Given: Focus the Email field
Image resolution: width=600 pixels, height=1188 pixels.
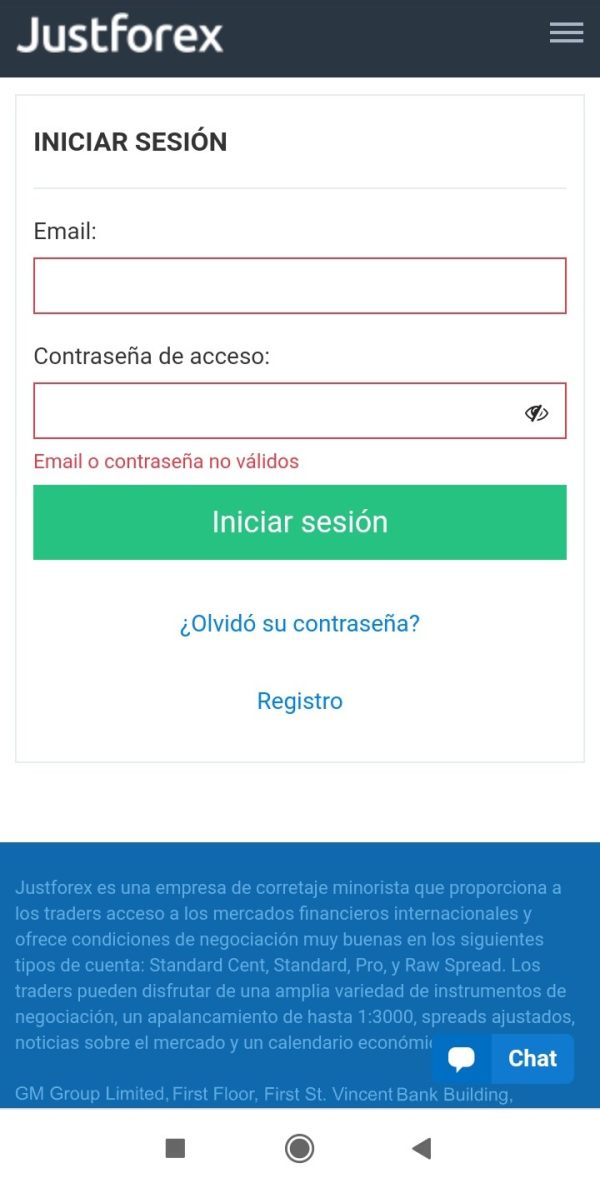Looking at the screenshot, I should point(299,286).
